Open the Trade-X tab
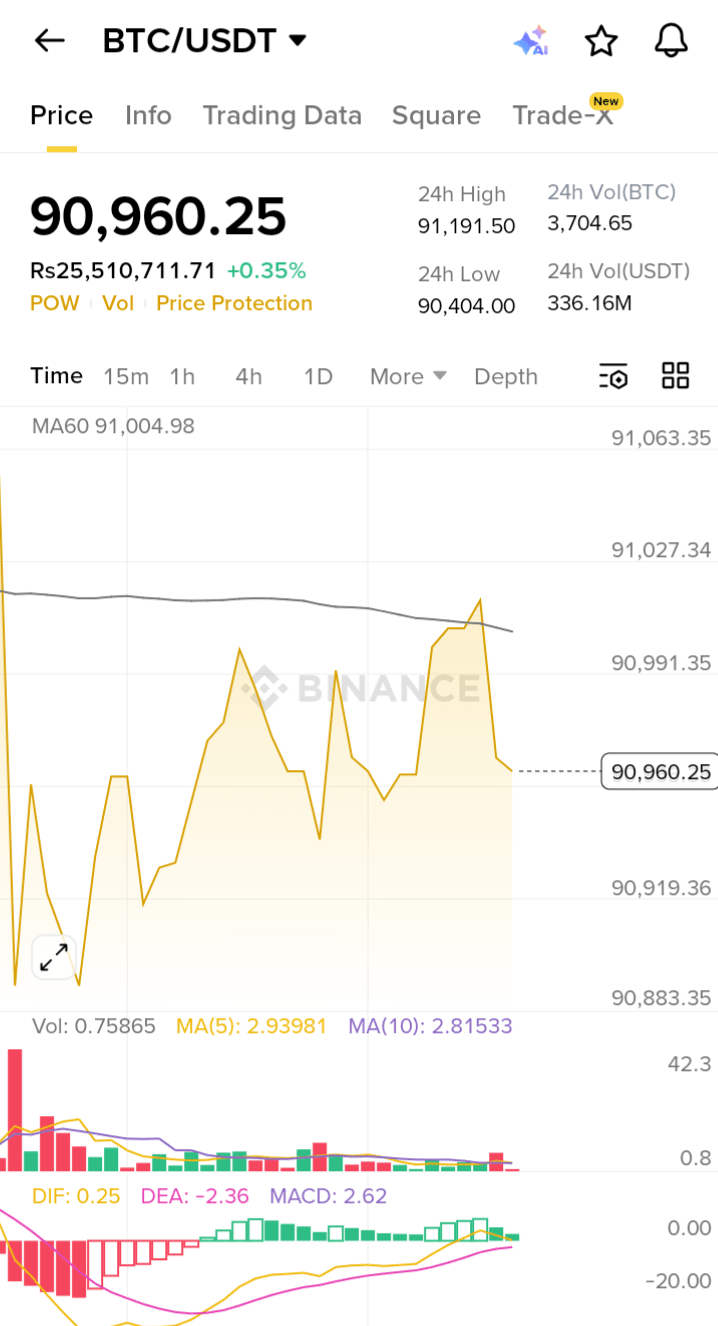The image size is (718, 1326). 562,116
